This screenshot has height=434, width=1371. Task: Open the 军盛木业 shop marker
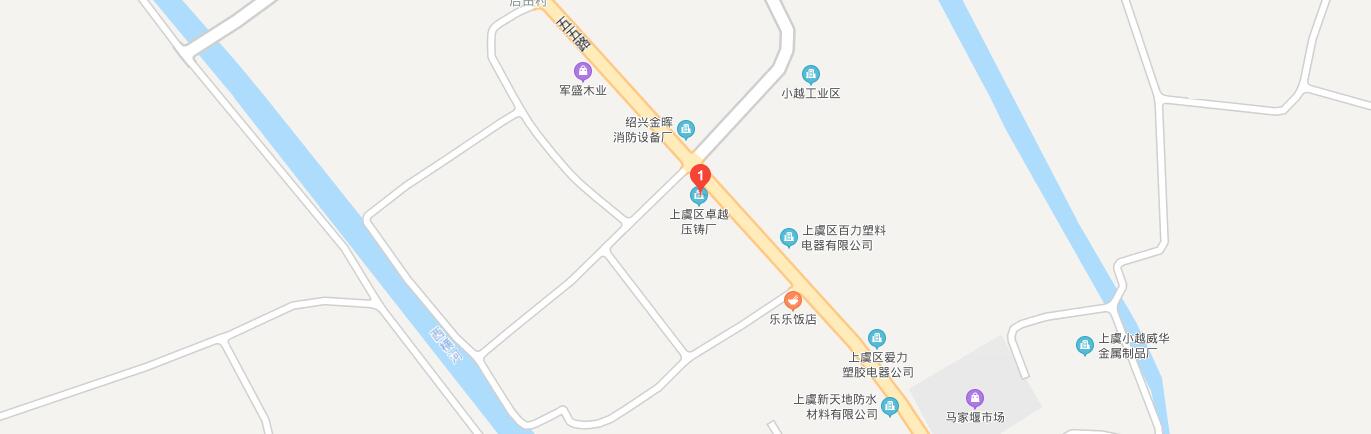point(583,71)
